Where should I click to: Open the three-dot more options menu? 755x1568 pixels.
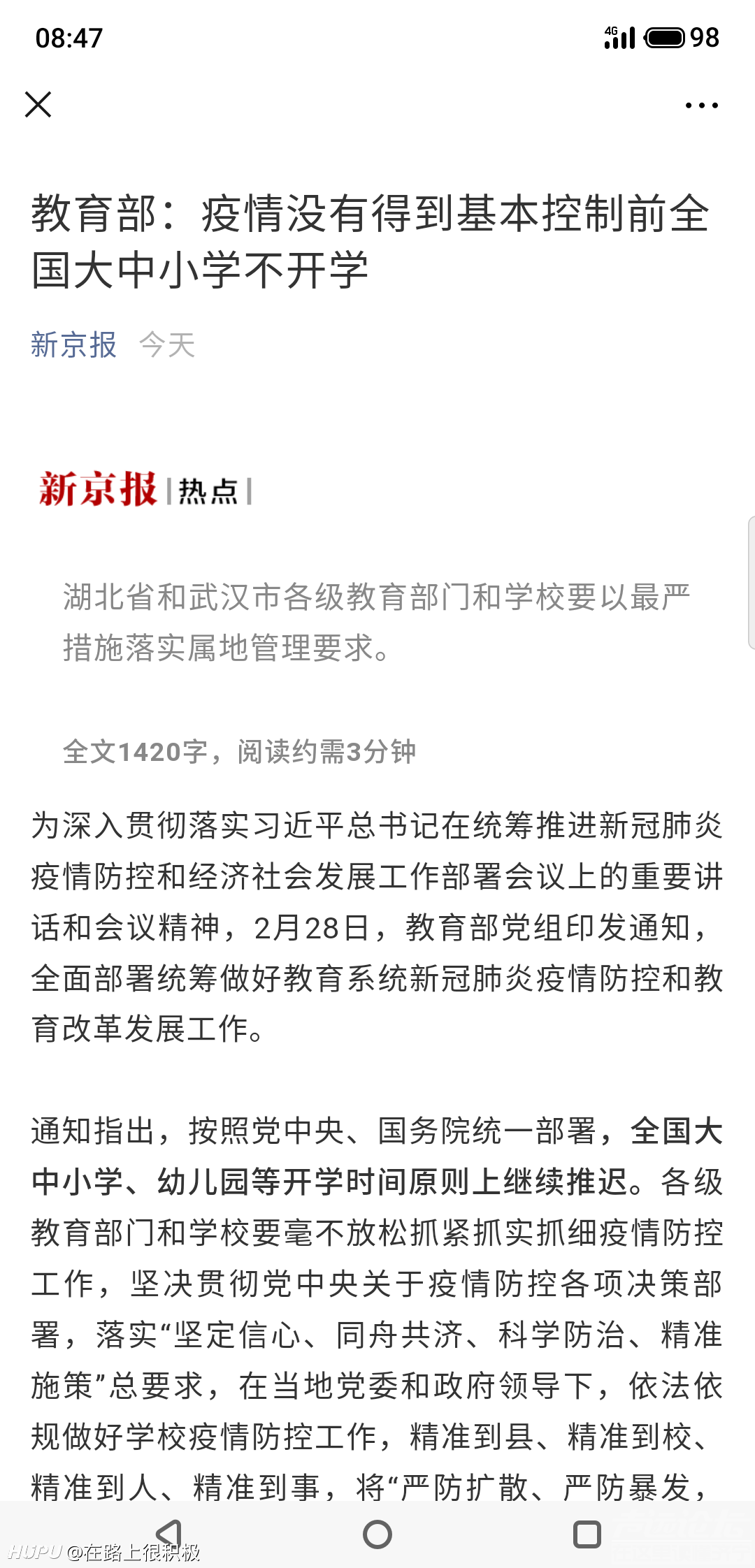[x=701, y=106]
